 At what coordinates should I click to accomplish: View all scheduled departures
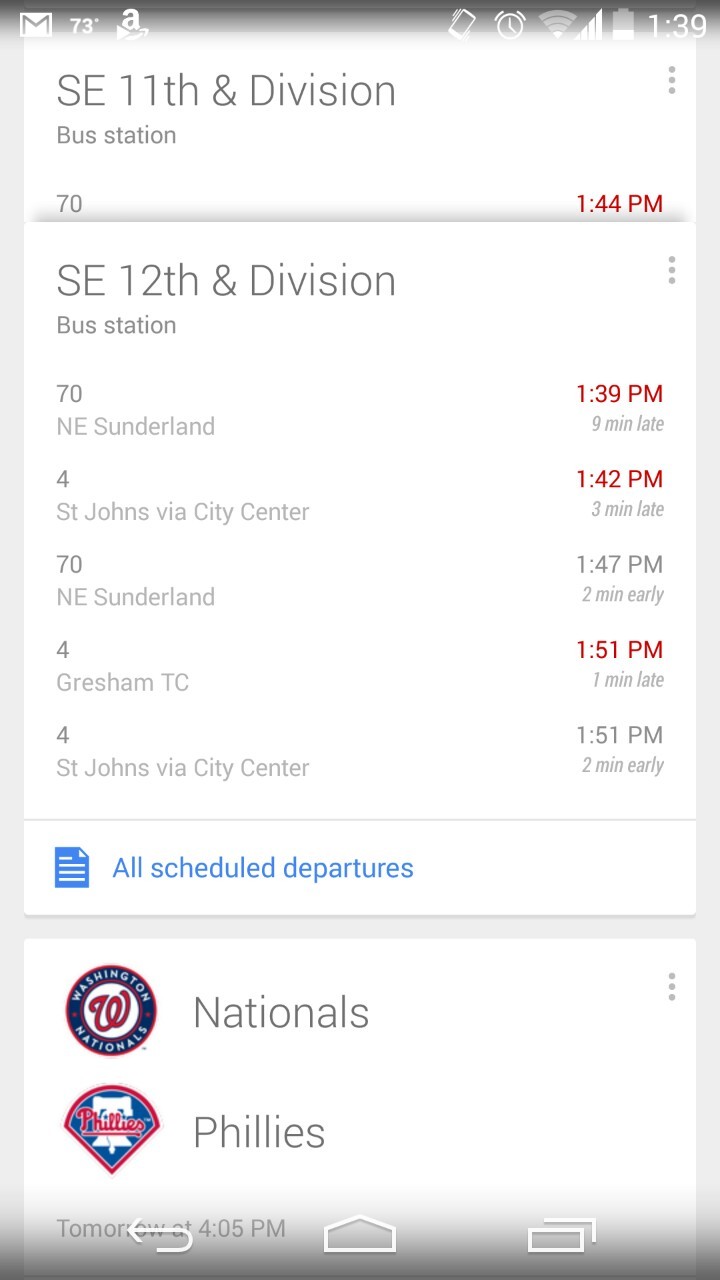pyautogui.click(x=262, y=868)
